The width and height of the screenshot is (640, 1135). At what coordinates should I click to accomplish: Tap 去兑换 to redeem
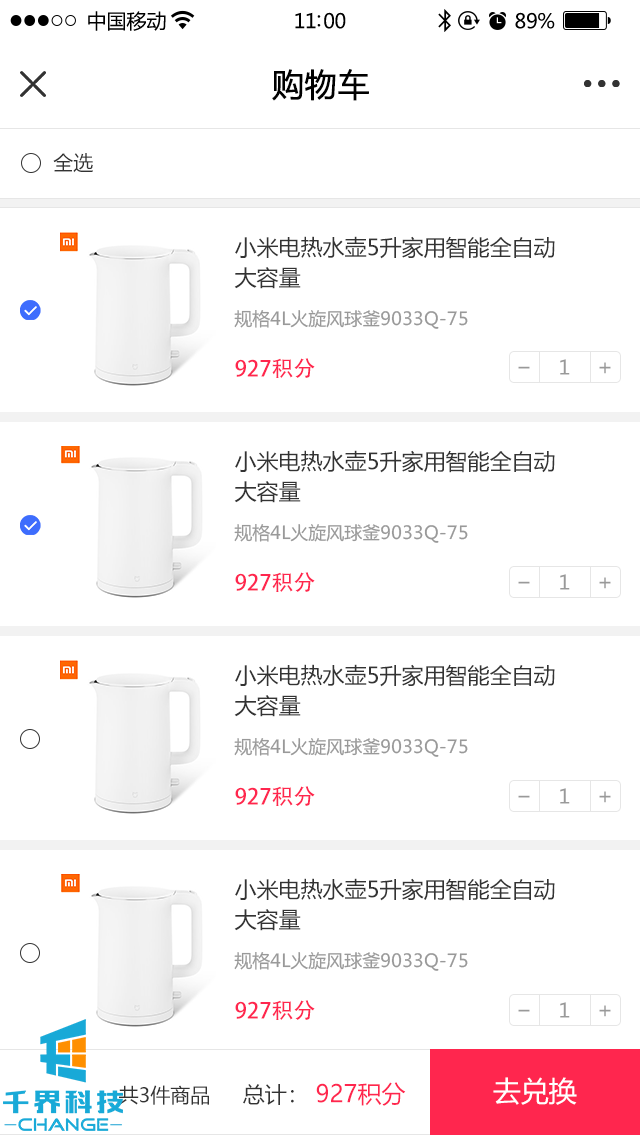point(535,1091)
